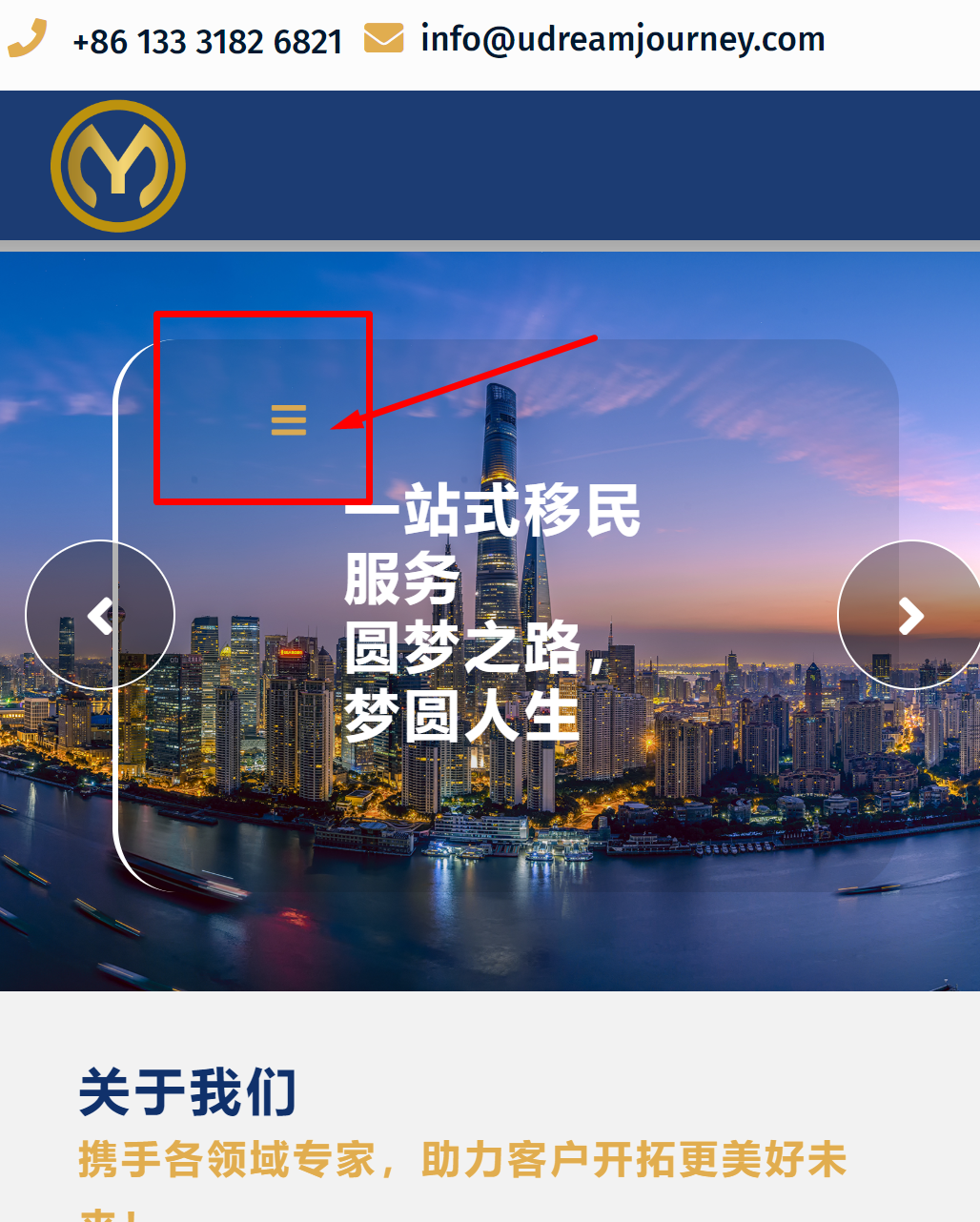The image size is (980, 1222).
Task: Go to the previous slide
Action: pos(100,615)
